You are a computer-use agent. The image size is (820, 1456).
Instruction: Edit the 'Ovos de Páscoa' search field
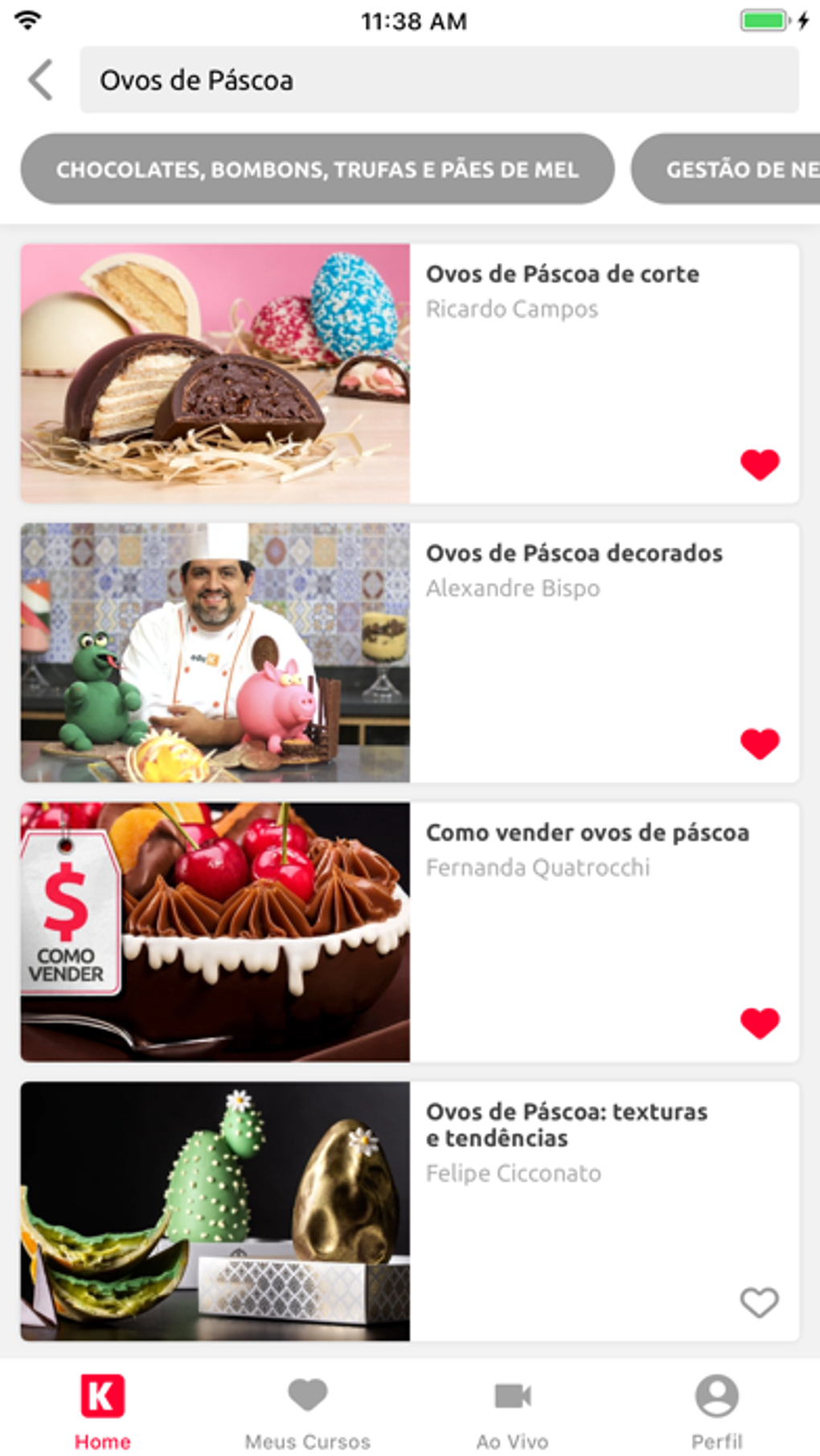point(438,80)
